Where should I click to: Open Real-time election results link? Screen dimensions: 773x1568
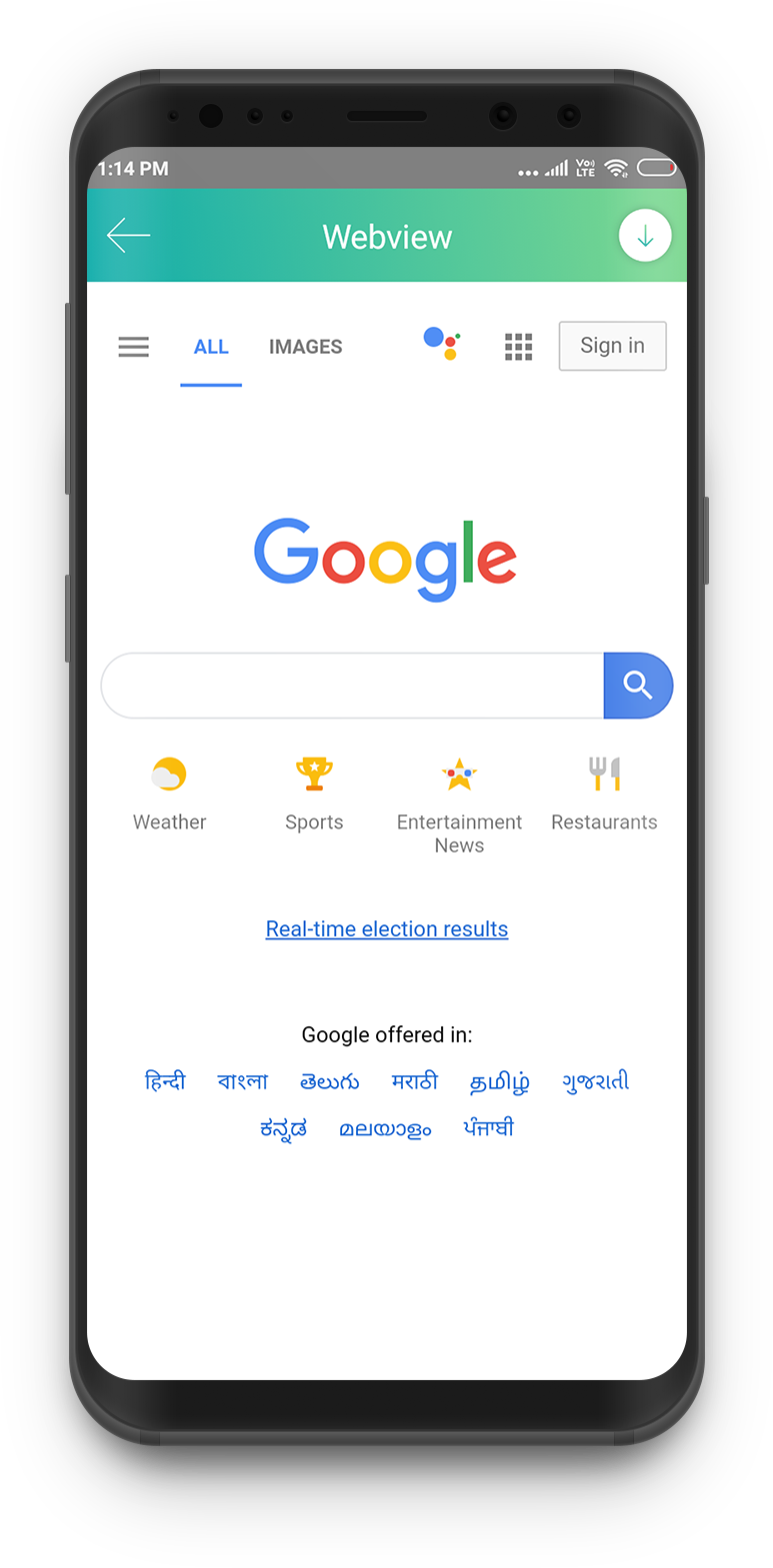(x=387, y=928)
